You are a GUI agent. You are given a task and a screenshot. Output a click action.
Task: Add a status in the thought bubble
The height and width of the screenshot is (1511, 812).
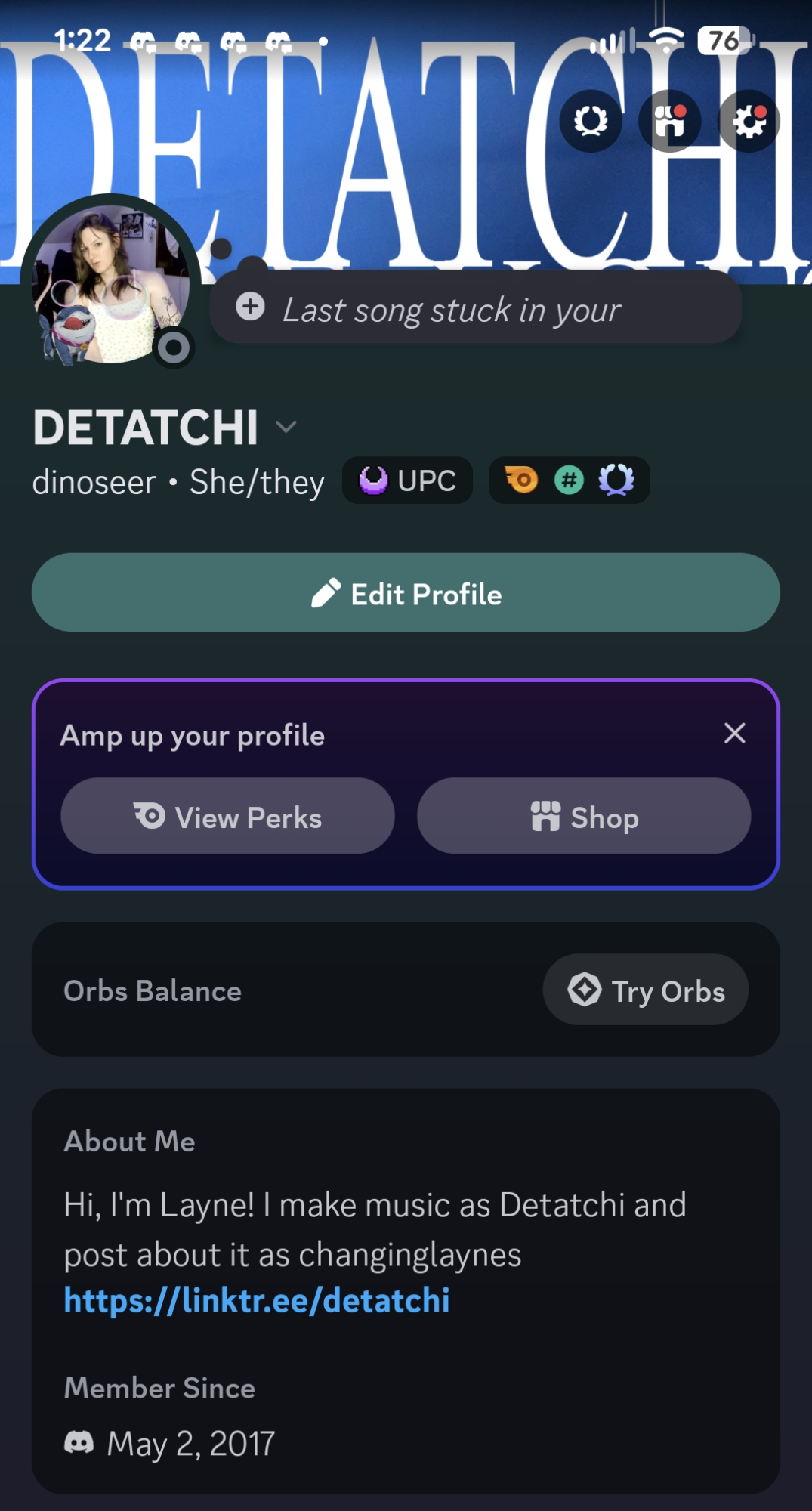pyautogui.click(x=476, y=308)
